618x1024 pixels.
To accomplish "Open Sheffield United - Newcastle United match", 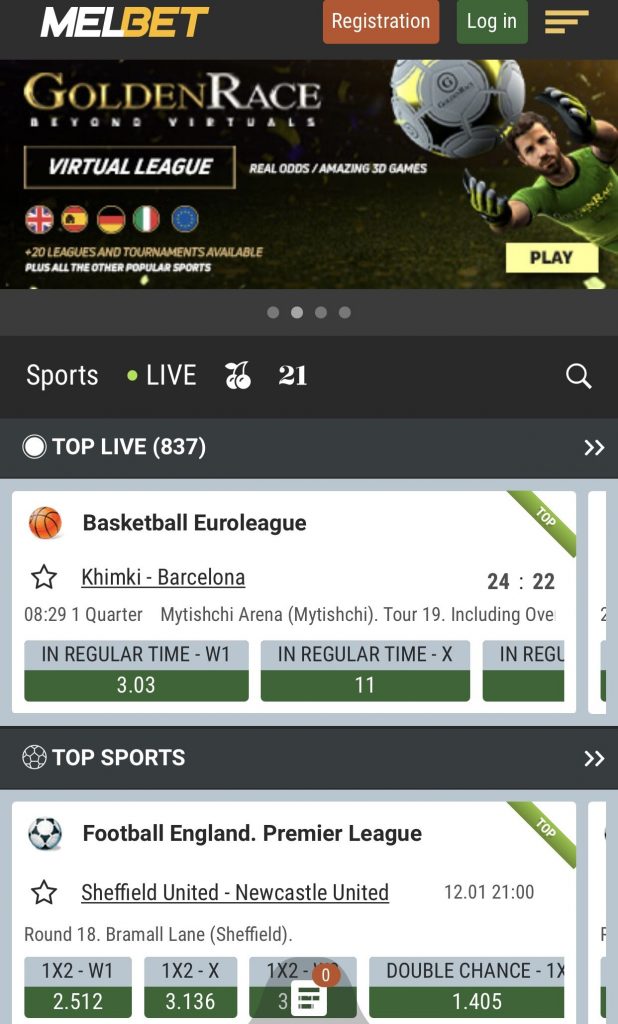I will 235,892.
